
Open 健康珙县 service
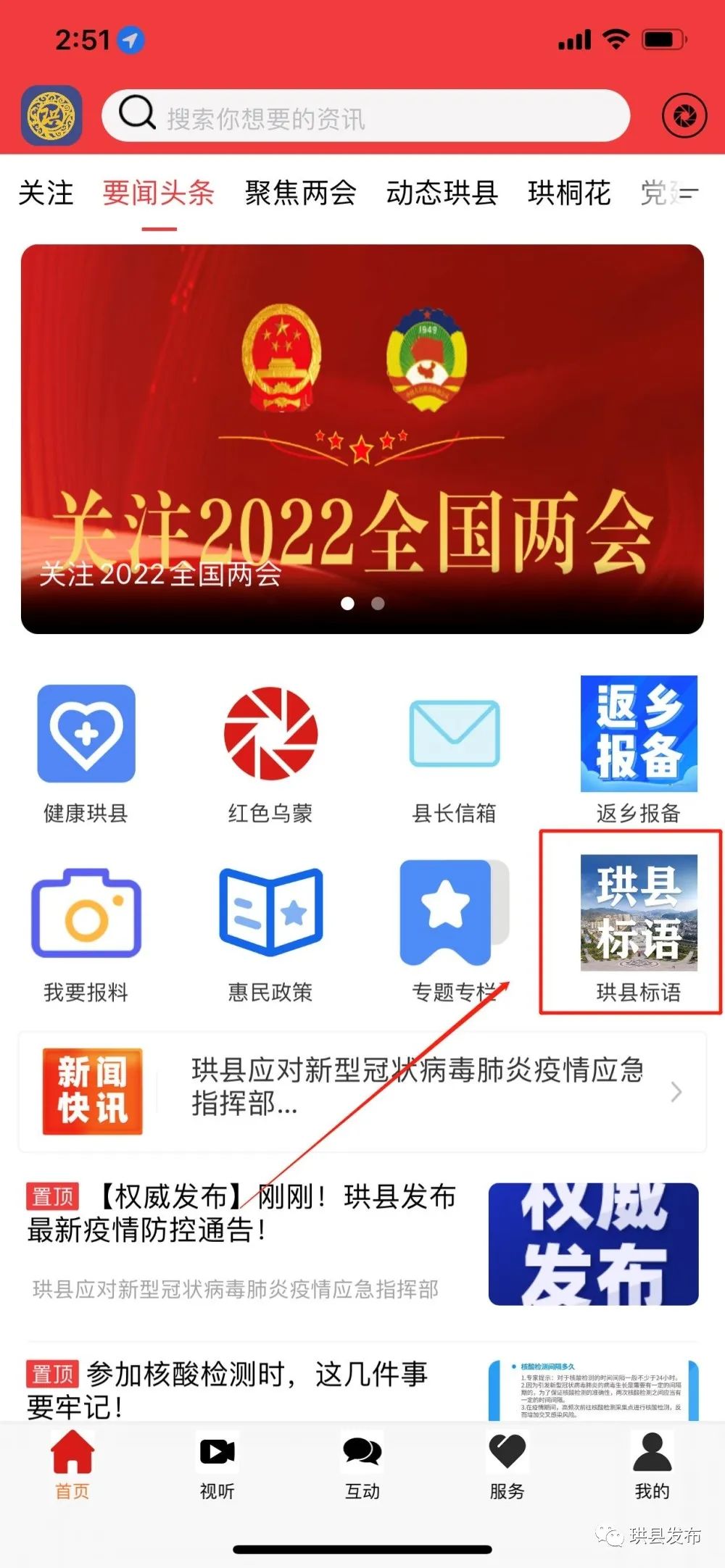point(86,754)
